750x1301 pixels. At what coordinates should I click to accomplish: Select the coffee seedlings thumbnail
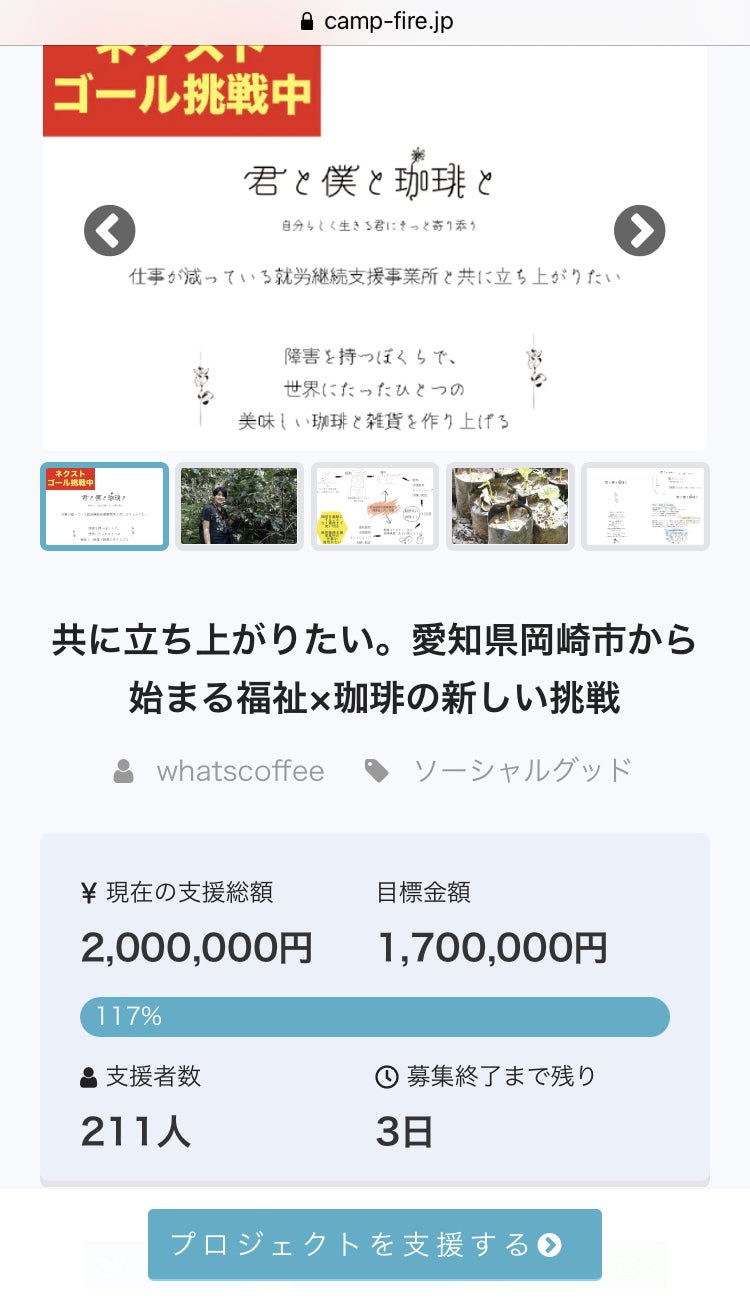click(x=510, y=506)
